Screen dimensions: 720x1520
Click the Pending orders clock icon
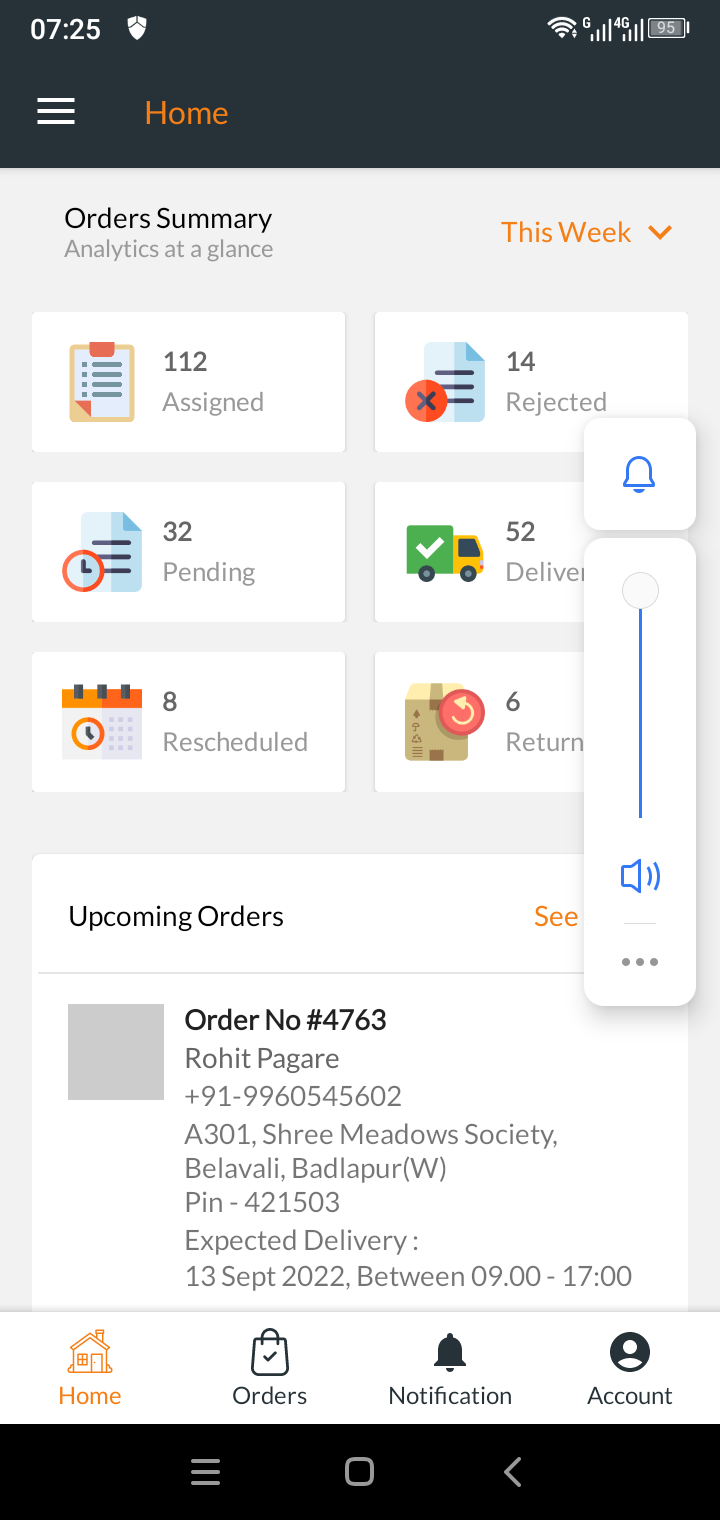pos(101,551)
